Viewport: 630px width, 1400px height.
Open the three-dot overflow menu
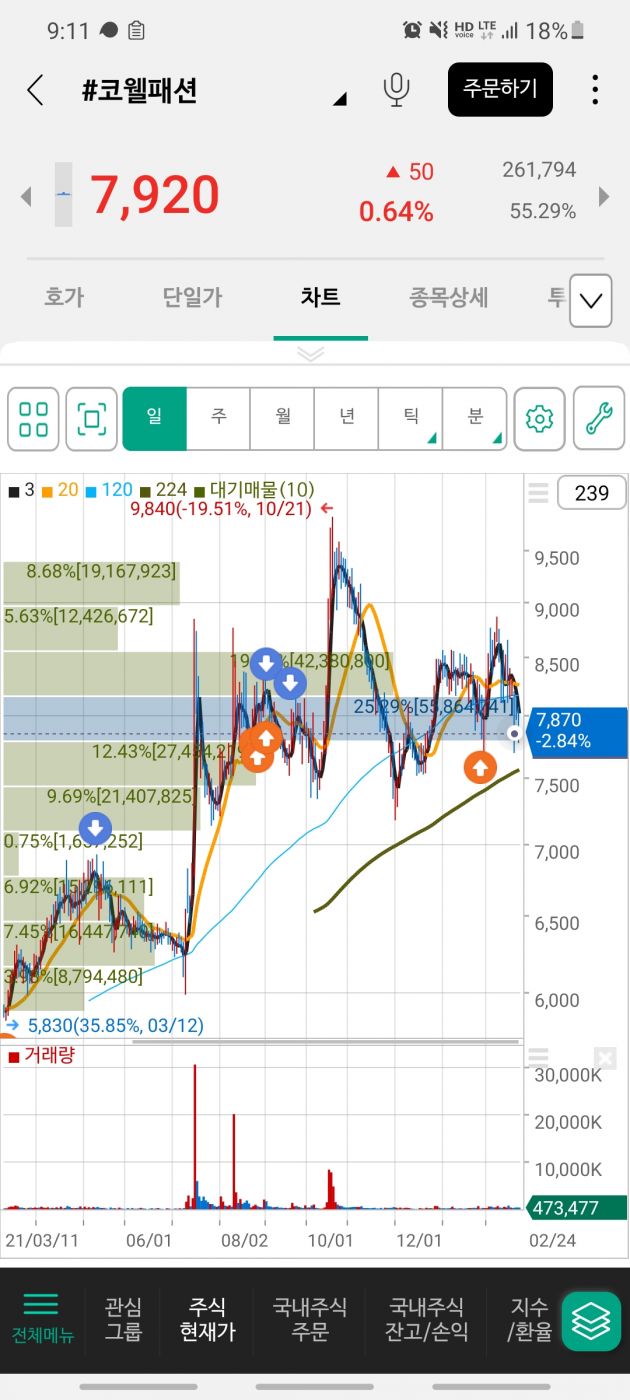(595, 90)
